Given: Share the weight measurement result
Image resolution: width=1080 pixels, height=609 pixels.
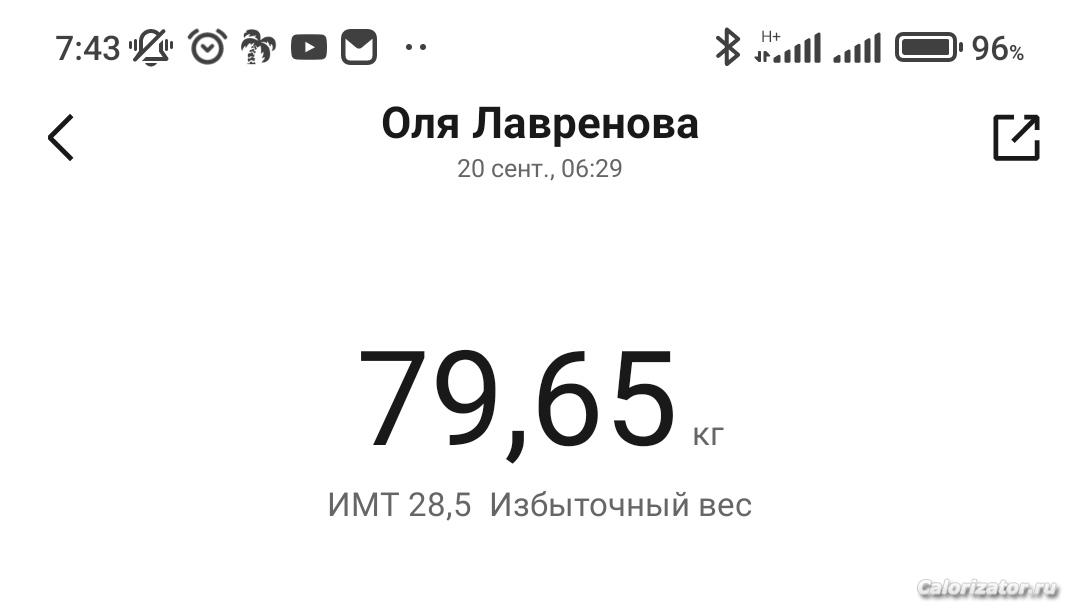Looking at the screenshot, I should click(1016, 137).
